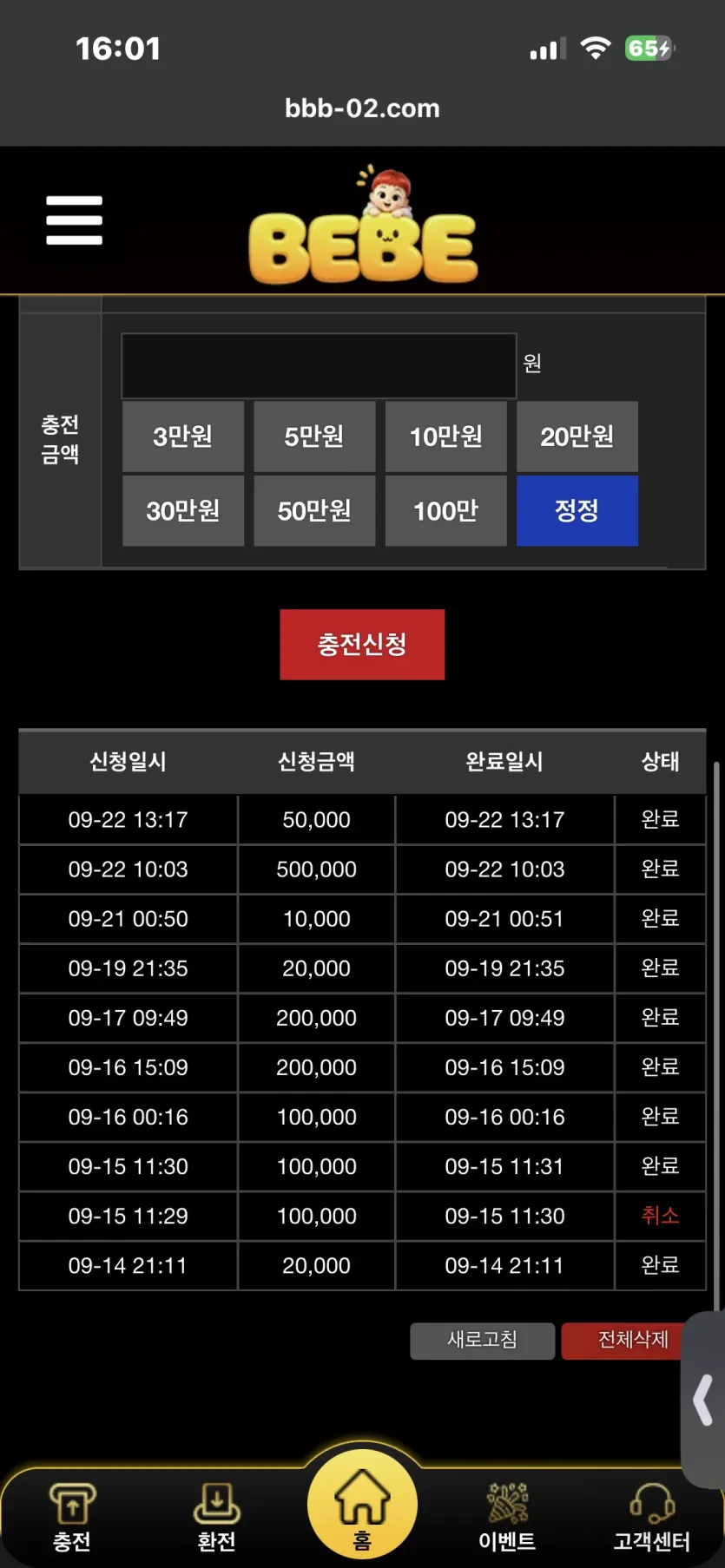Add the 100만 amount
The image size is (725, 1568).
click(446, 511)
